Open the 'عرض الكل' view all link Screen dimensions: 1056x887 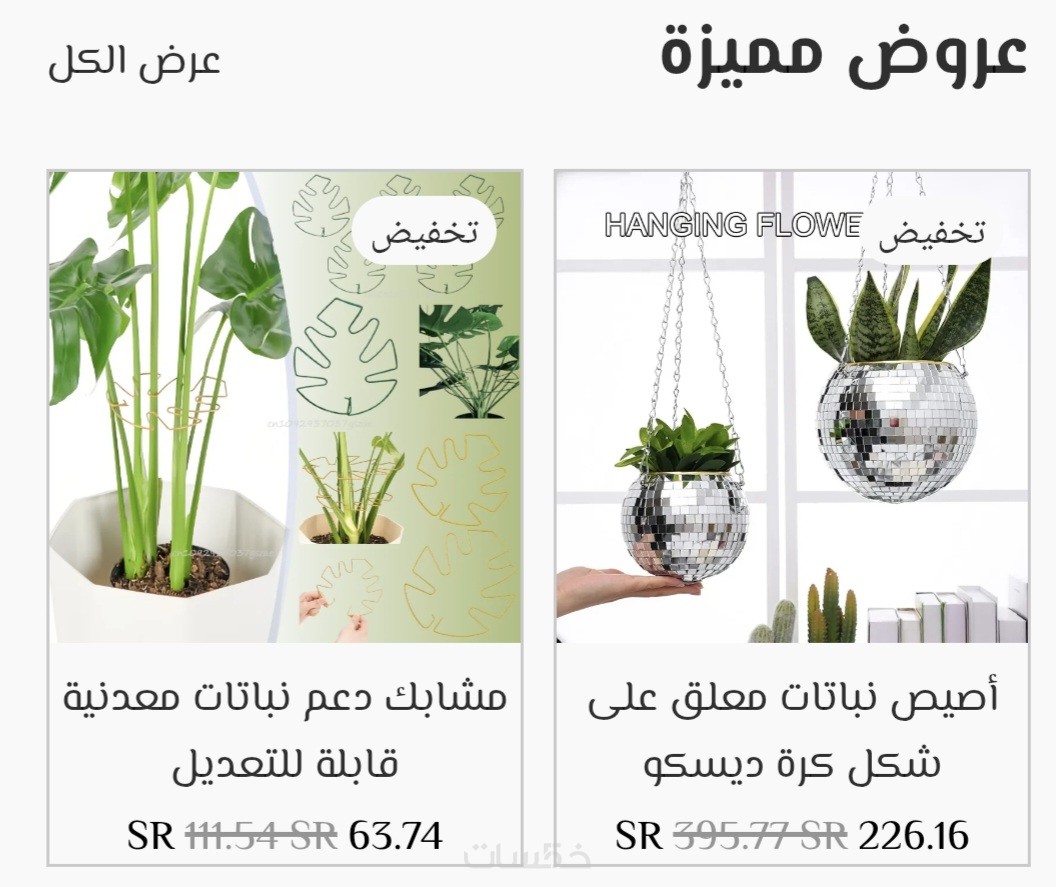click(x=134, y=62)
